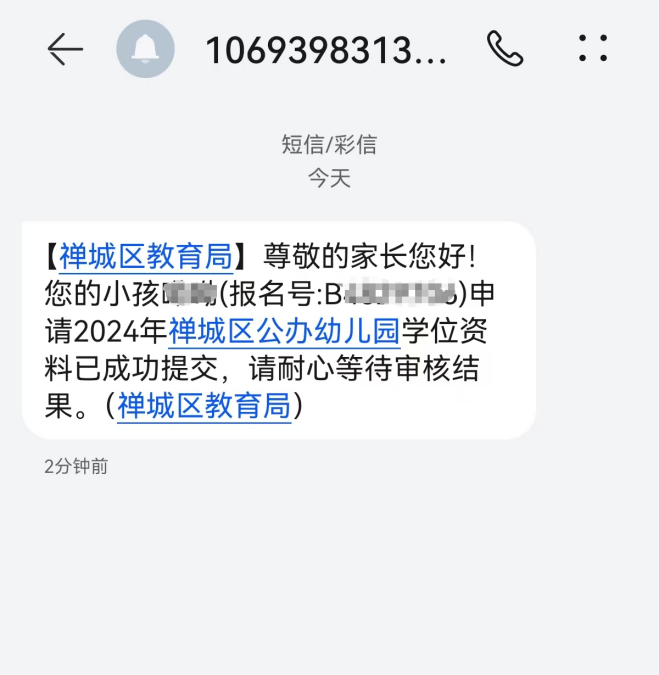Call the number with the phone icon

pos(505,49)
